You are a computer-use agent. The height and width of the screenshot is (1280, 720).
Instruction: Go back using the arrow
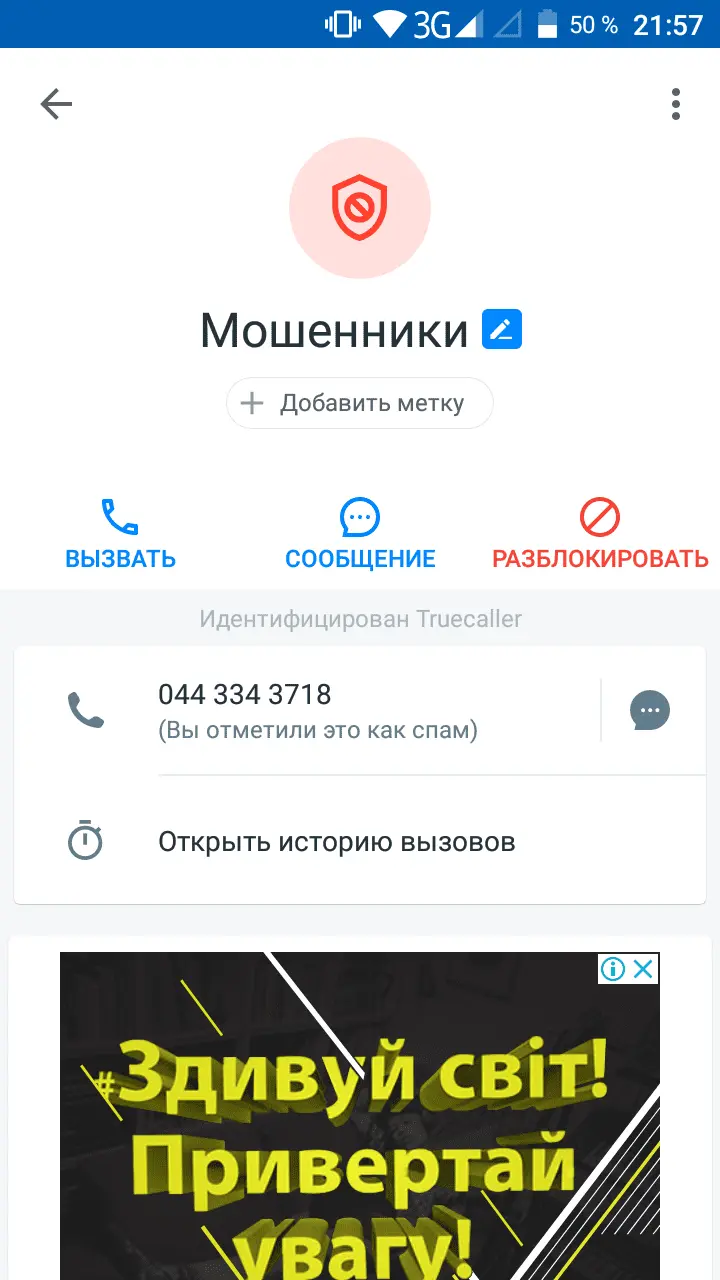tap(56, 104)
